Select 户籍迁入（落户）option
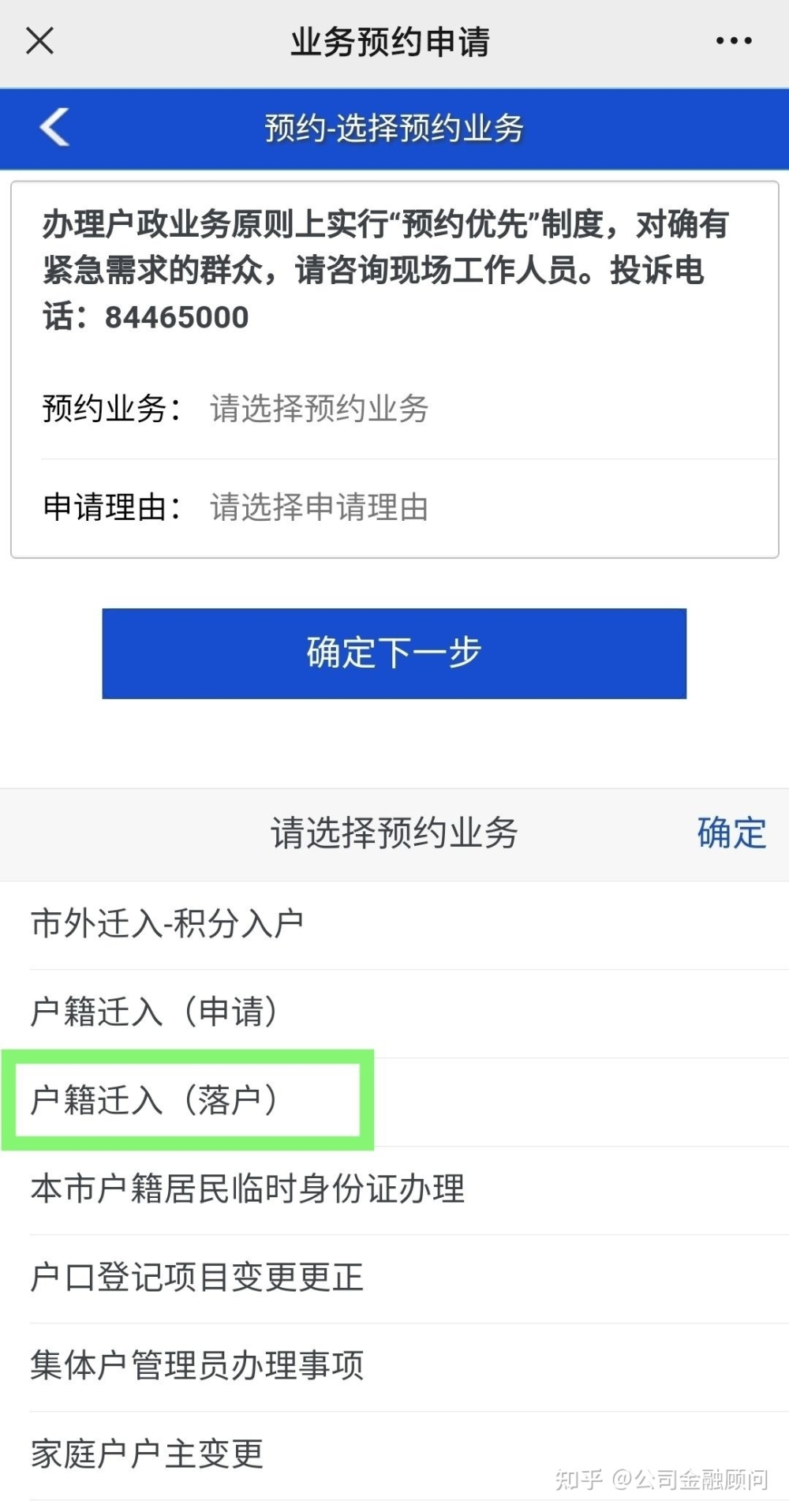Image resolution: width=789 pixels, height=1512 pixels. [394, 1101]
